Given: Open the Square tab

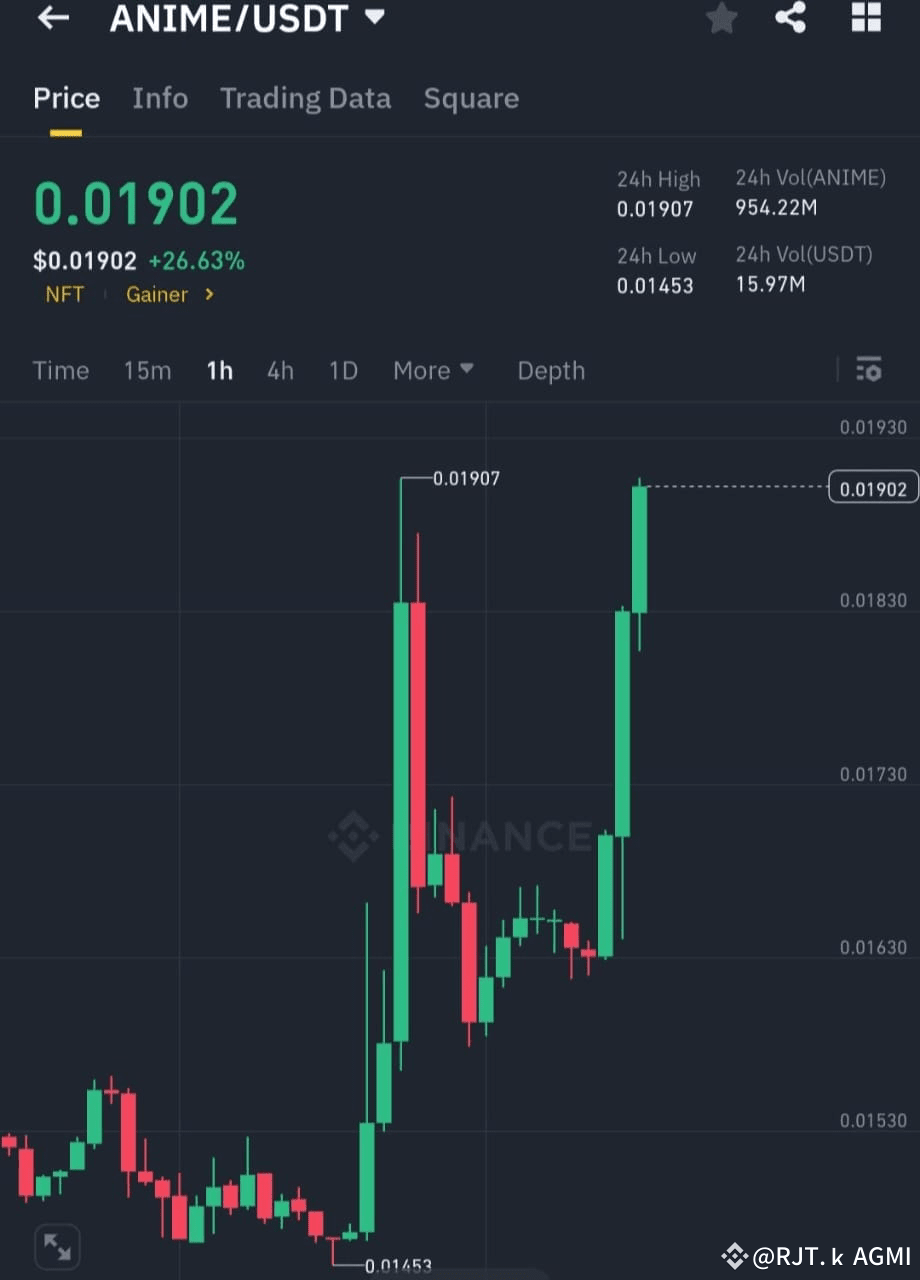Looking at the screenshot, I should [x=471, y=98].
